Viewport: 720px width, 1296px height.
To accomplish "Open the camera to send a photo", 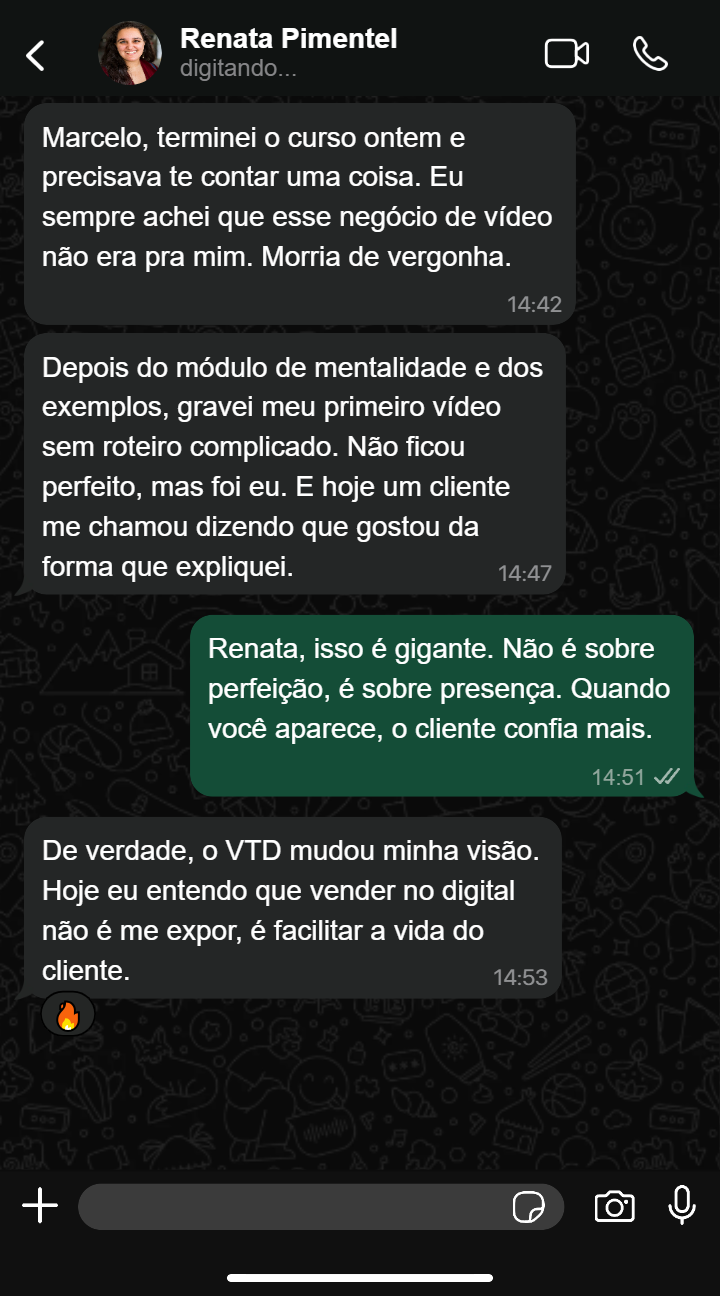I will tap(614, 1207).
